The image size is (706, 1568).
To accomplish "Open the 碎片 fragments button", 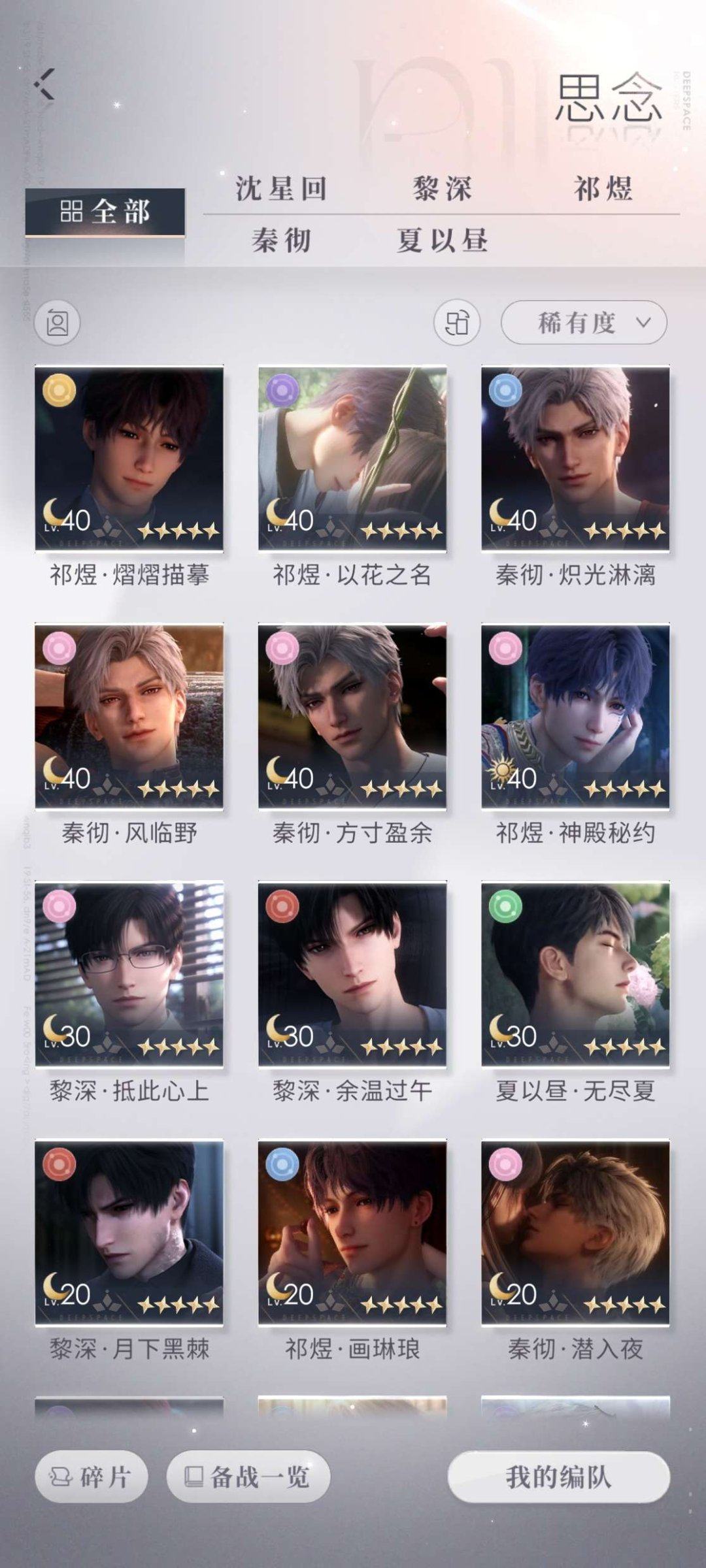I will pyautogui.click(x=92, y=1477).
